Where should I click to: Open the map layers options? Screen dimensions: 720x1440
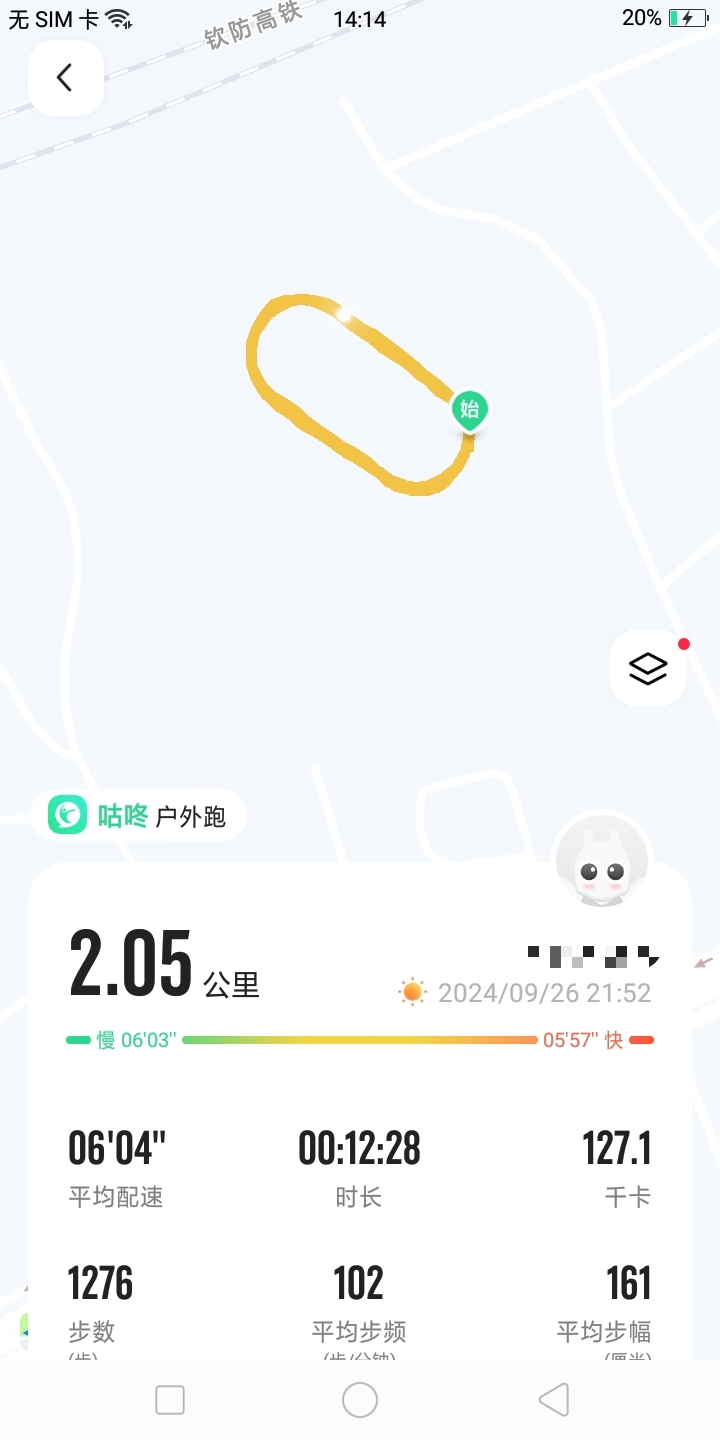(648, 668)
